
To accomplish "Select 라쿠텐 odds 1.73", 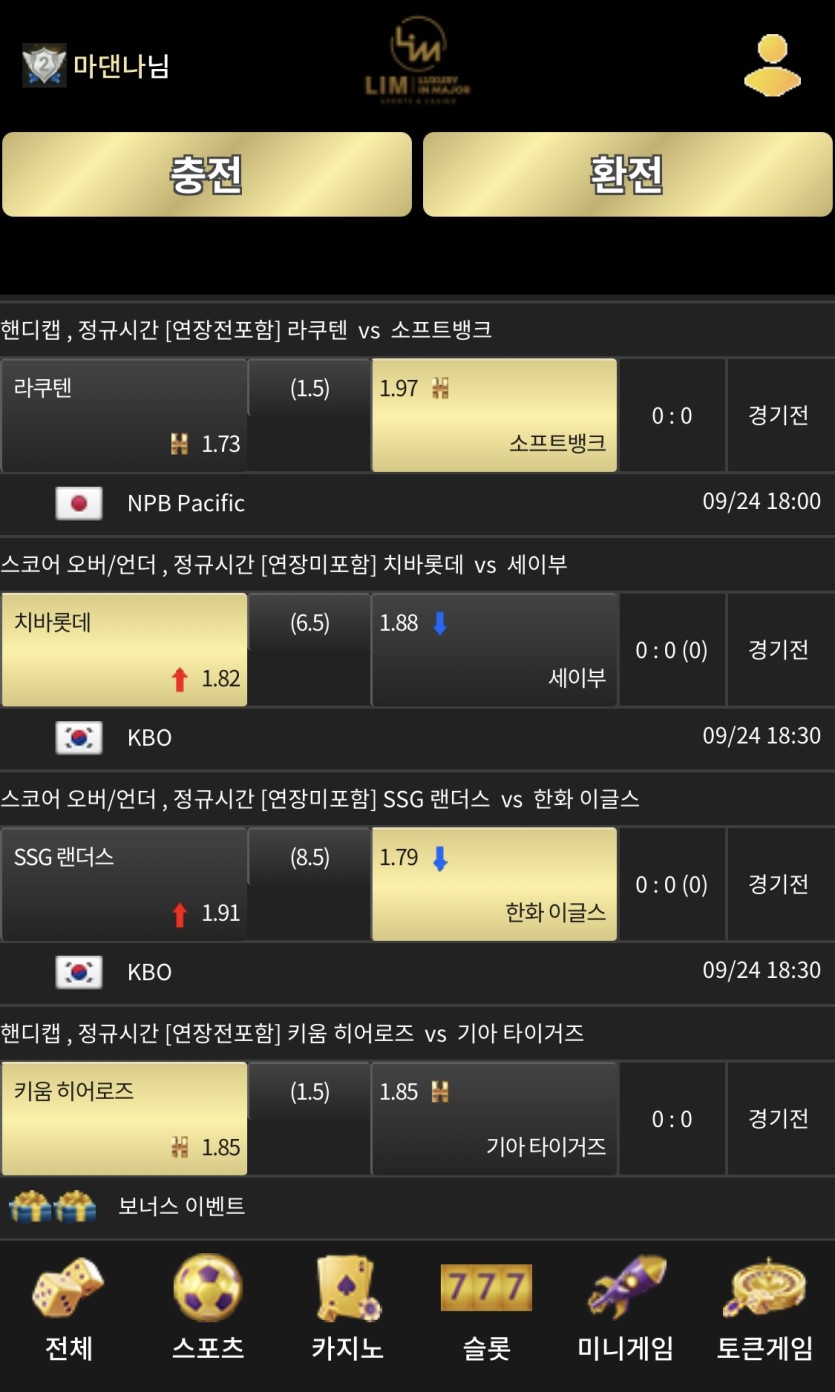I will [124, 416].
